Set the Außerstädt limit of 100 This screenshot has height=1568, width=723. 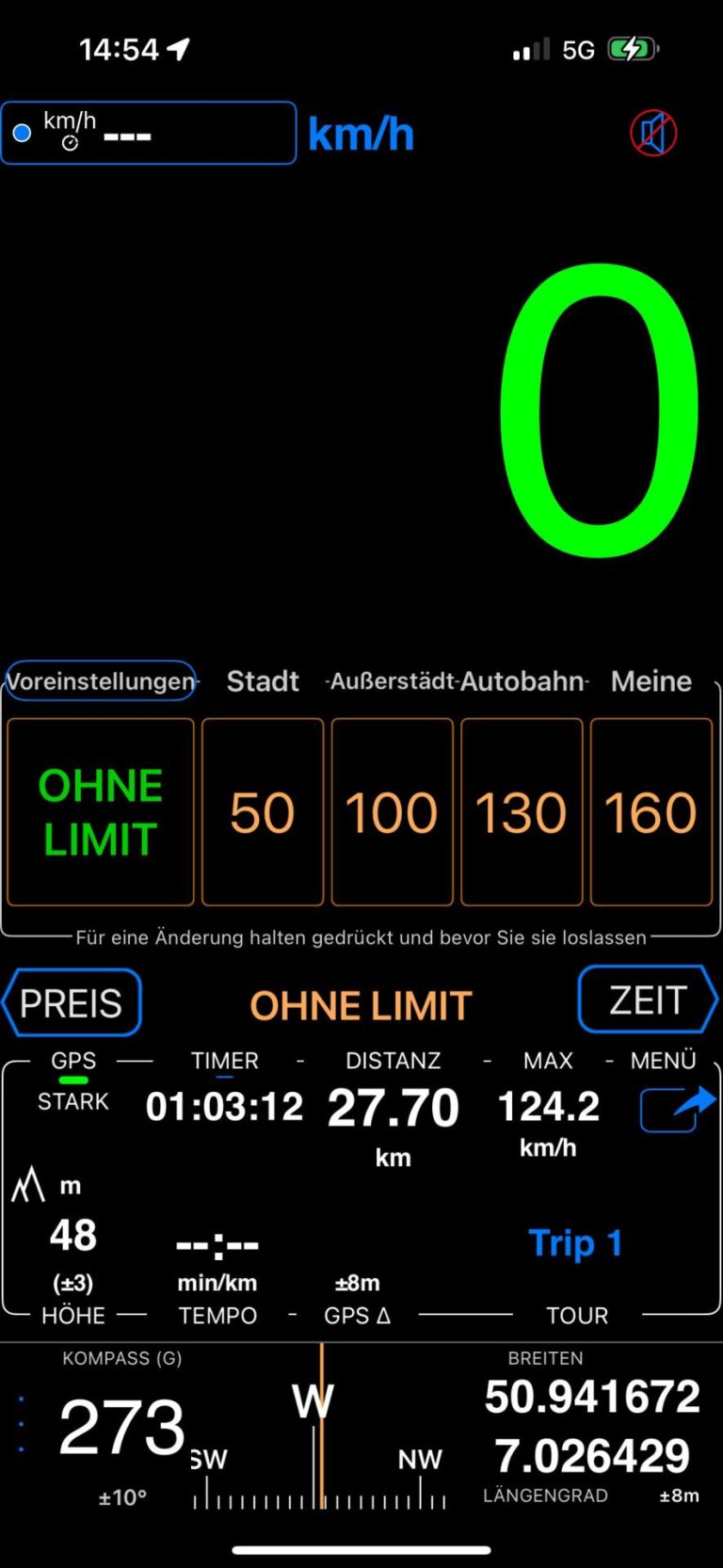click(x=392, y=812)
